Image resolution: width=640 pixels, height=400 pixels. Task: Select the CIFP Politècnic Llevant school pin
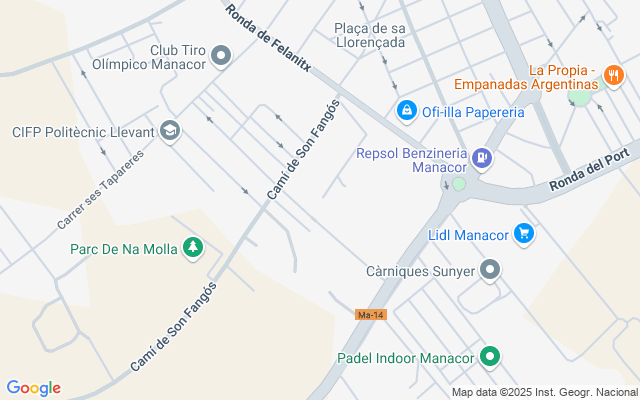pos(171,131)
